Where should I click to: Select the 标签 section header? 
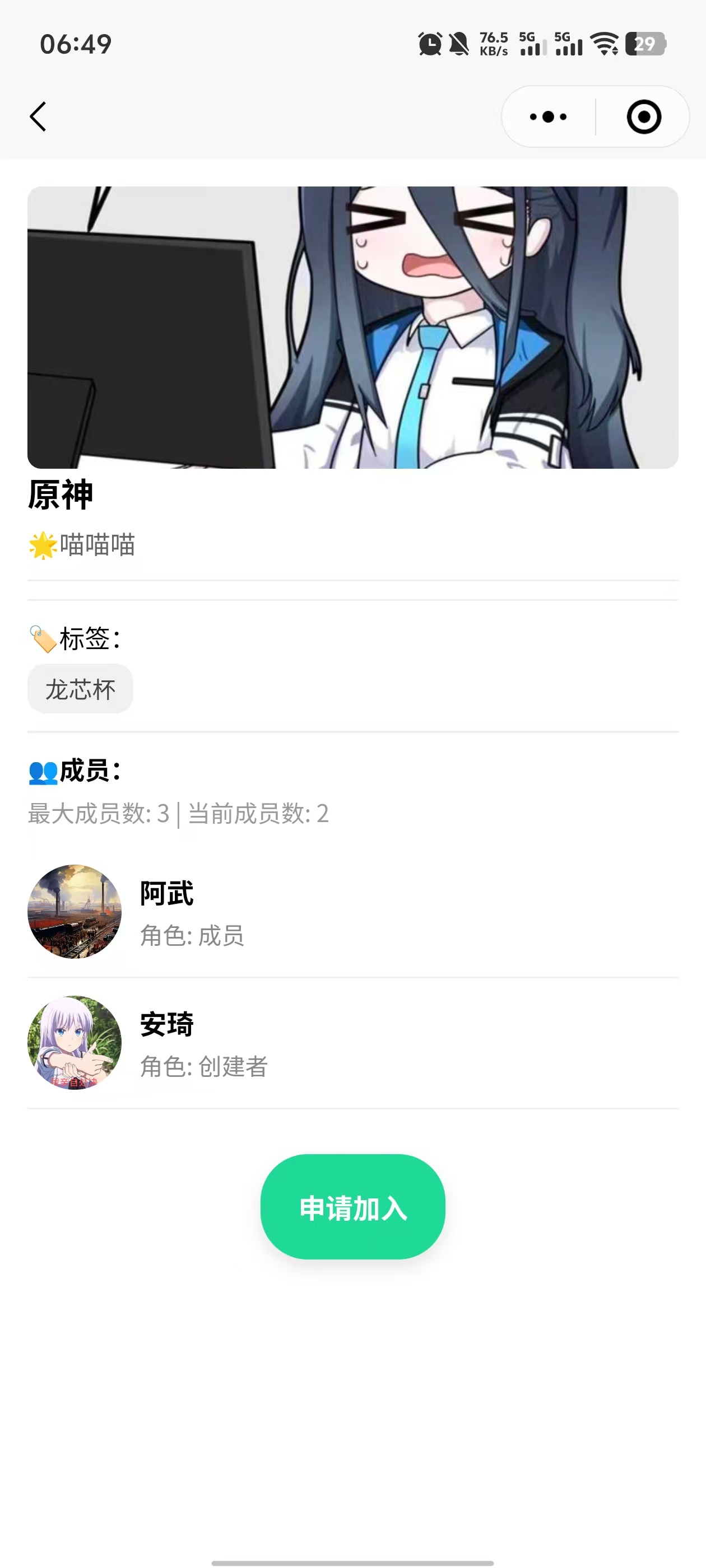pos(89,637)
